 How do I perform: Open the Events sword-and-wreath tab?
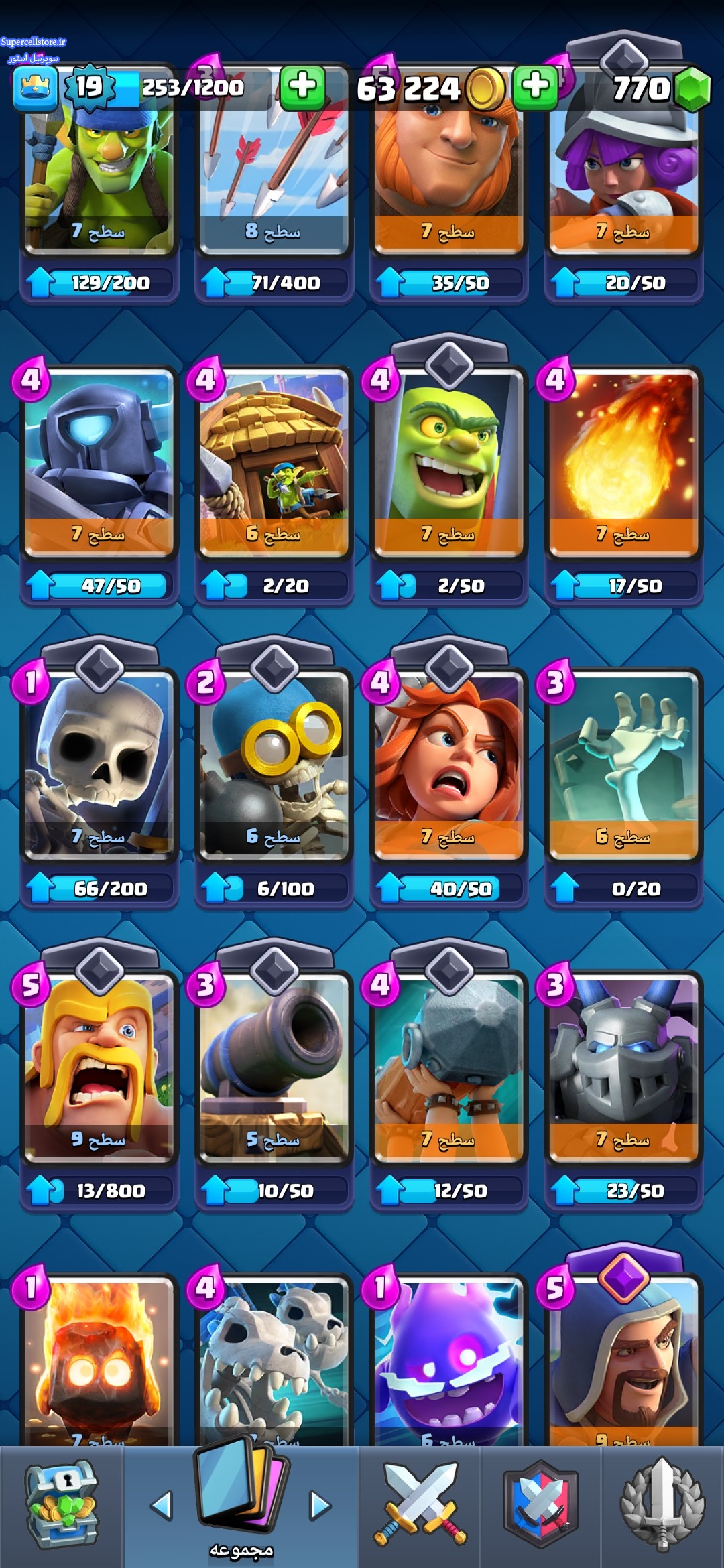click(662, 1504)
